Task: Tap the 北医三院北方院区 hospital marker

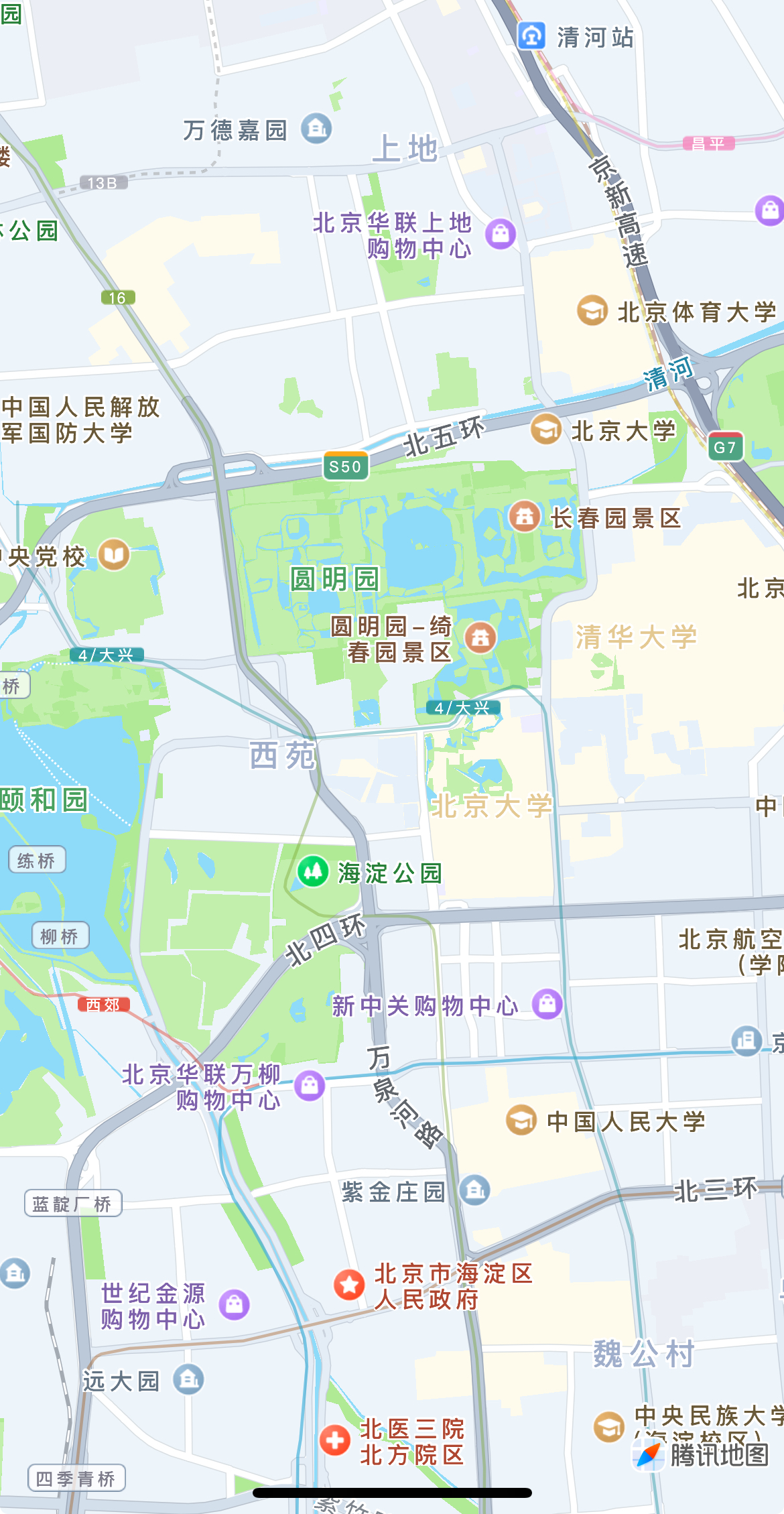Action: [334, 1440]
